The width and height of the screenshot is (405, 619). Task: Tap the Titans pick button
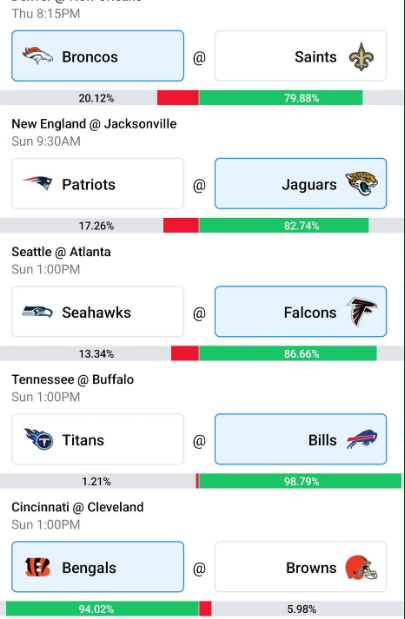98,439
